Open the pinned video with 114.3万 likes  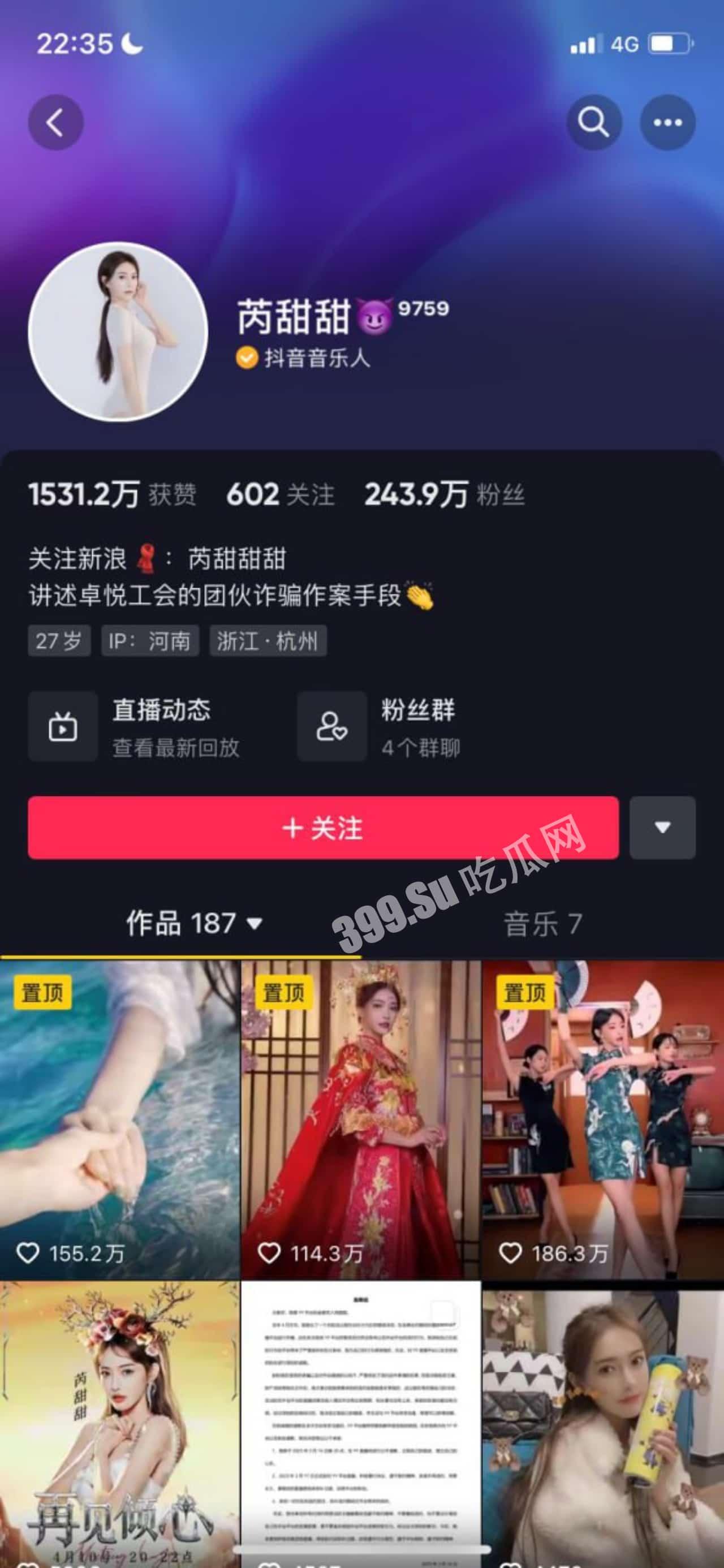click(x=360, y=1119)
